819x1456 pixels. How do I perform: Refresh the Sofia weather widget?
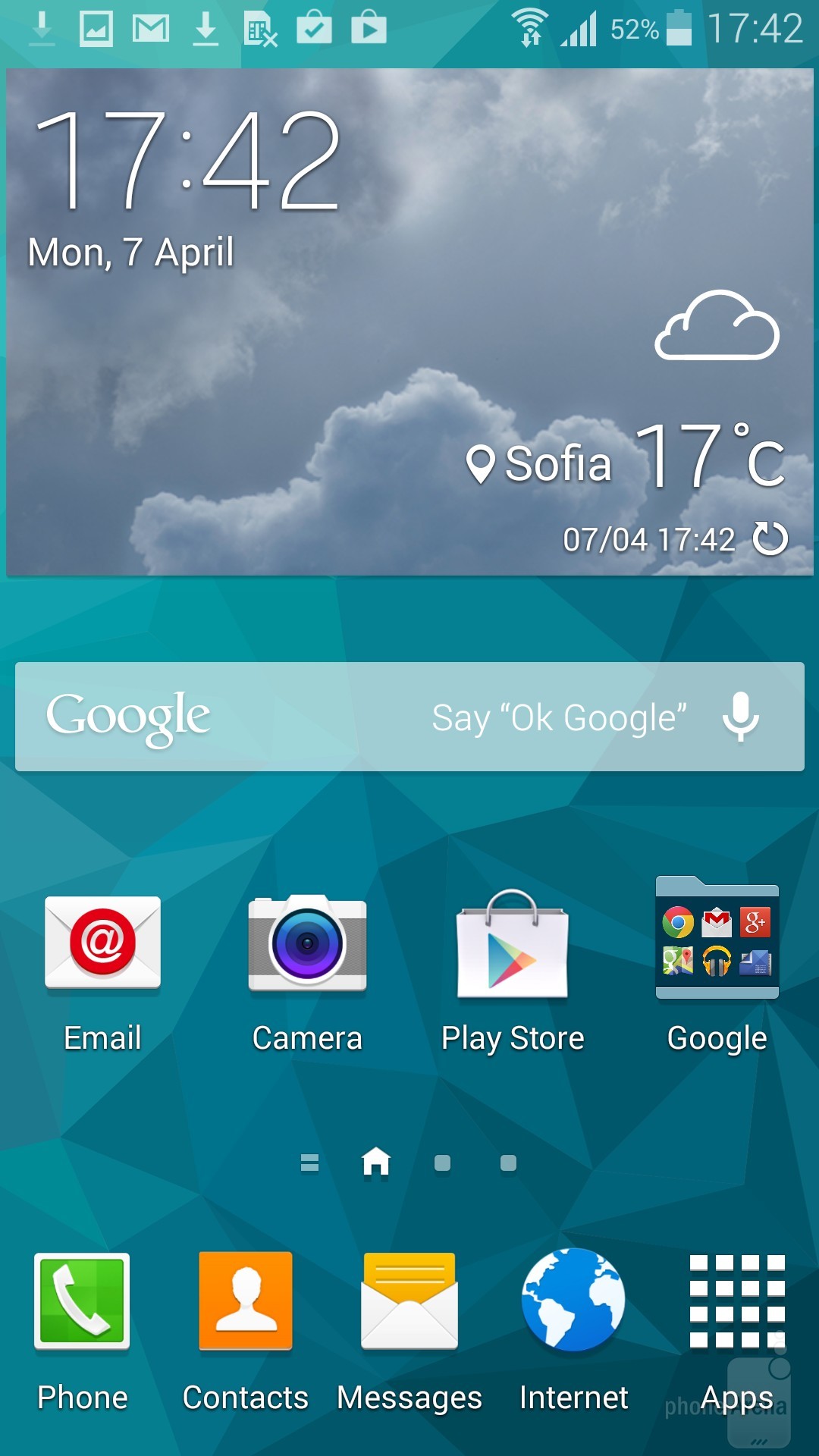click(770, 539)
